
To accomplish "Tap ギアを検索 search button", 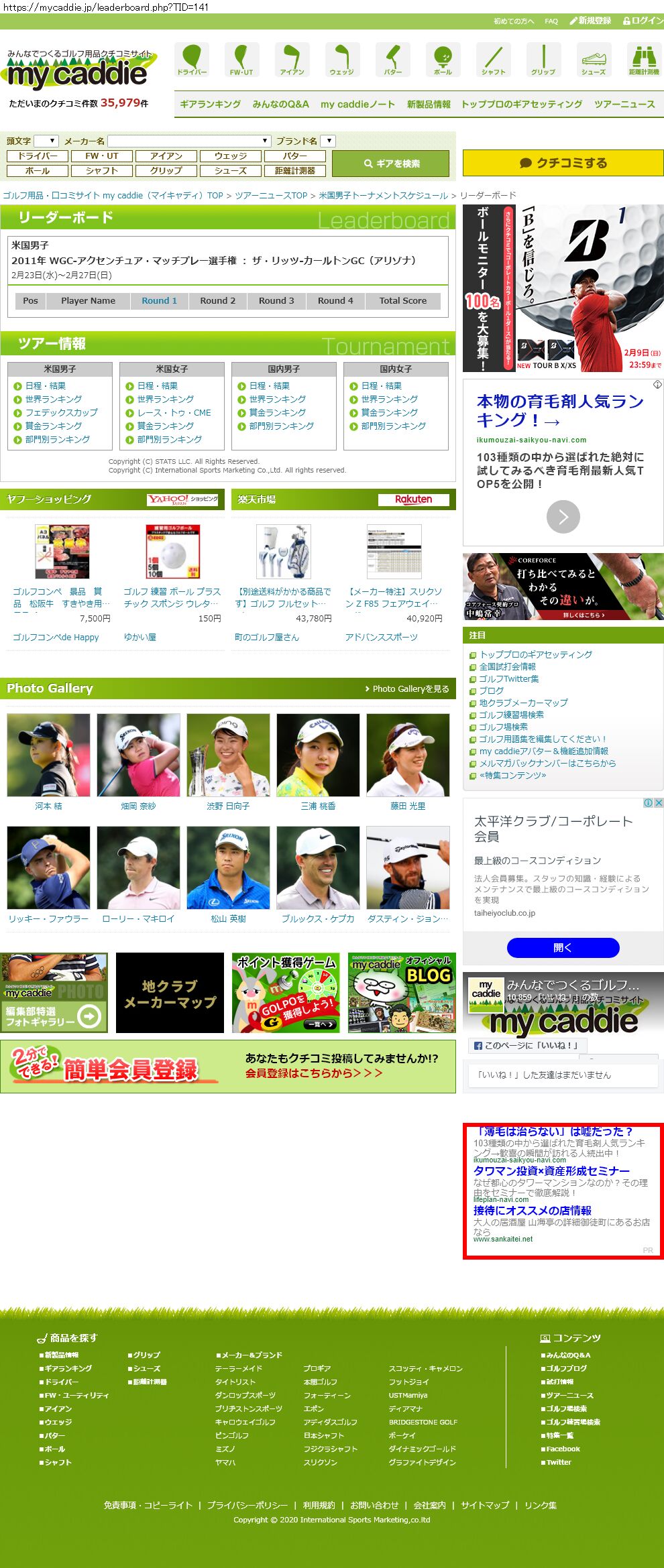I will [x=391, y=164].
